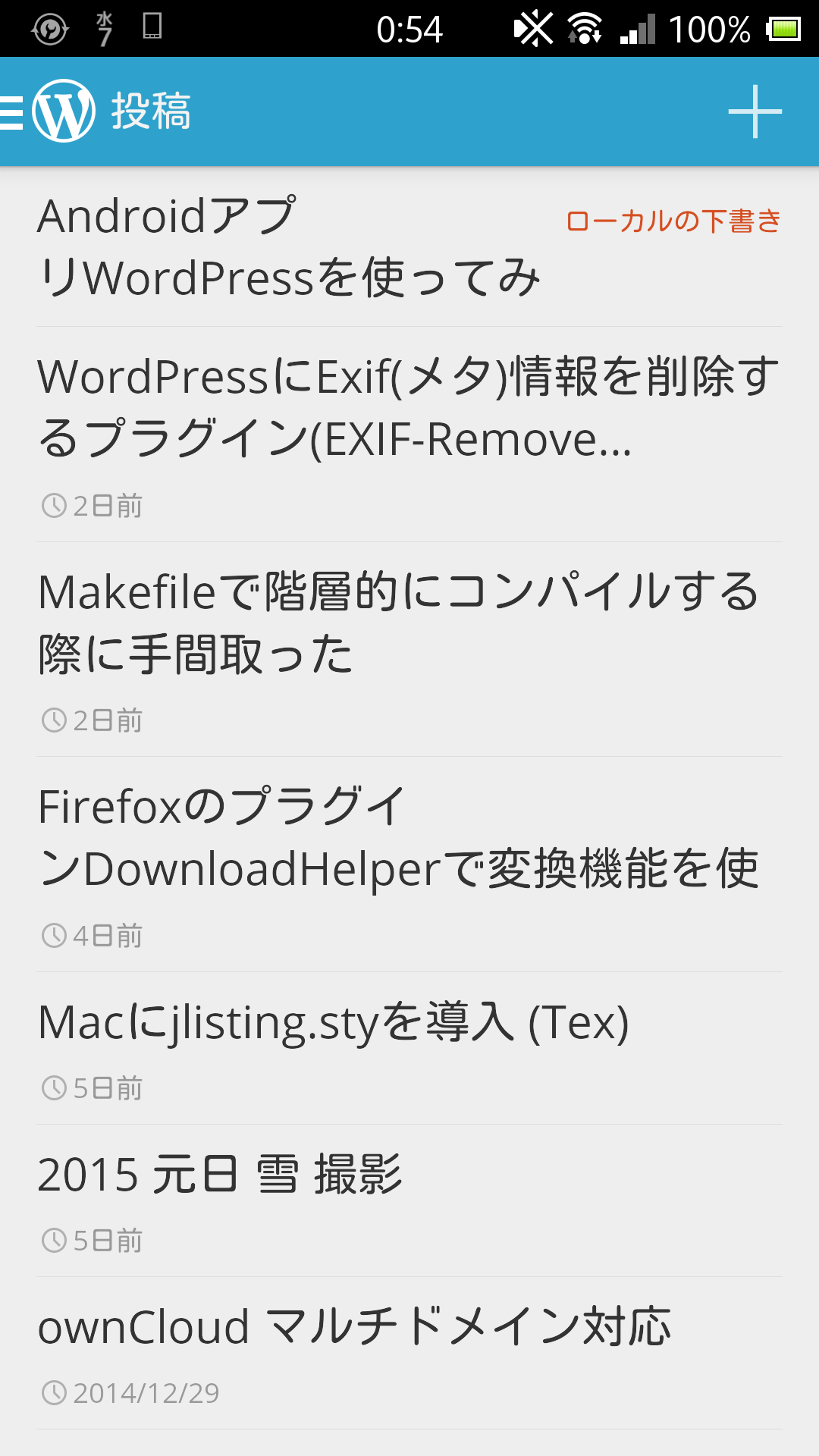Viewport: 819px width, 1456px height.
Task: Open the 2015 元日 雪 撮影 post
Action: [409, 1200]
